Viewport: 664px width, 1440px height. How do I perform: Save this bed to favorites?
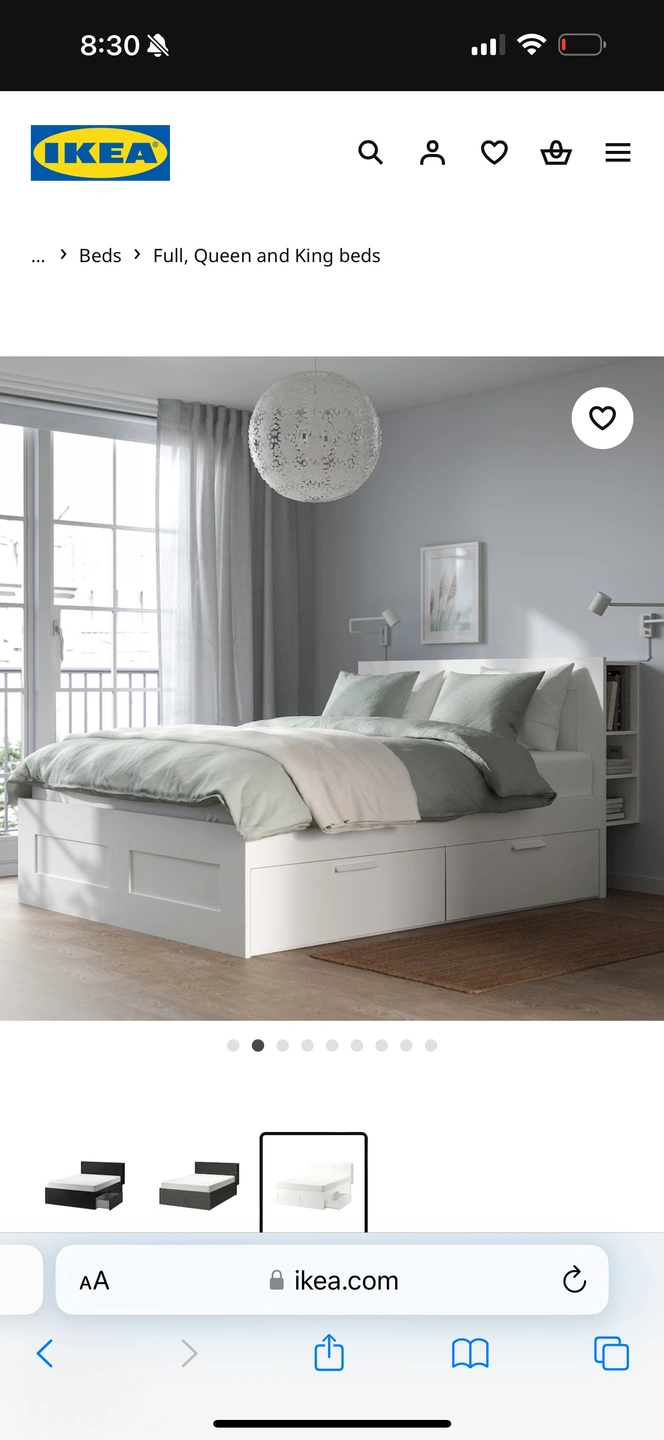602,418
